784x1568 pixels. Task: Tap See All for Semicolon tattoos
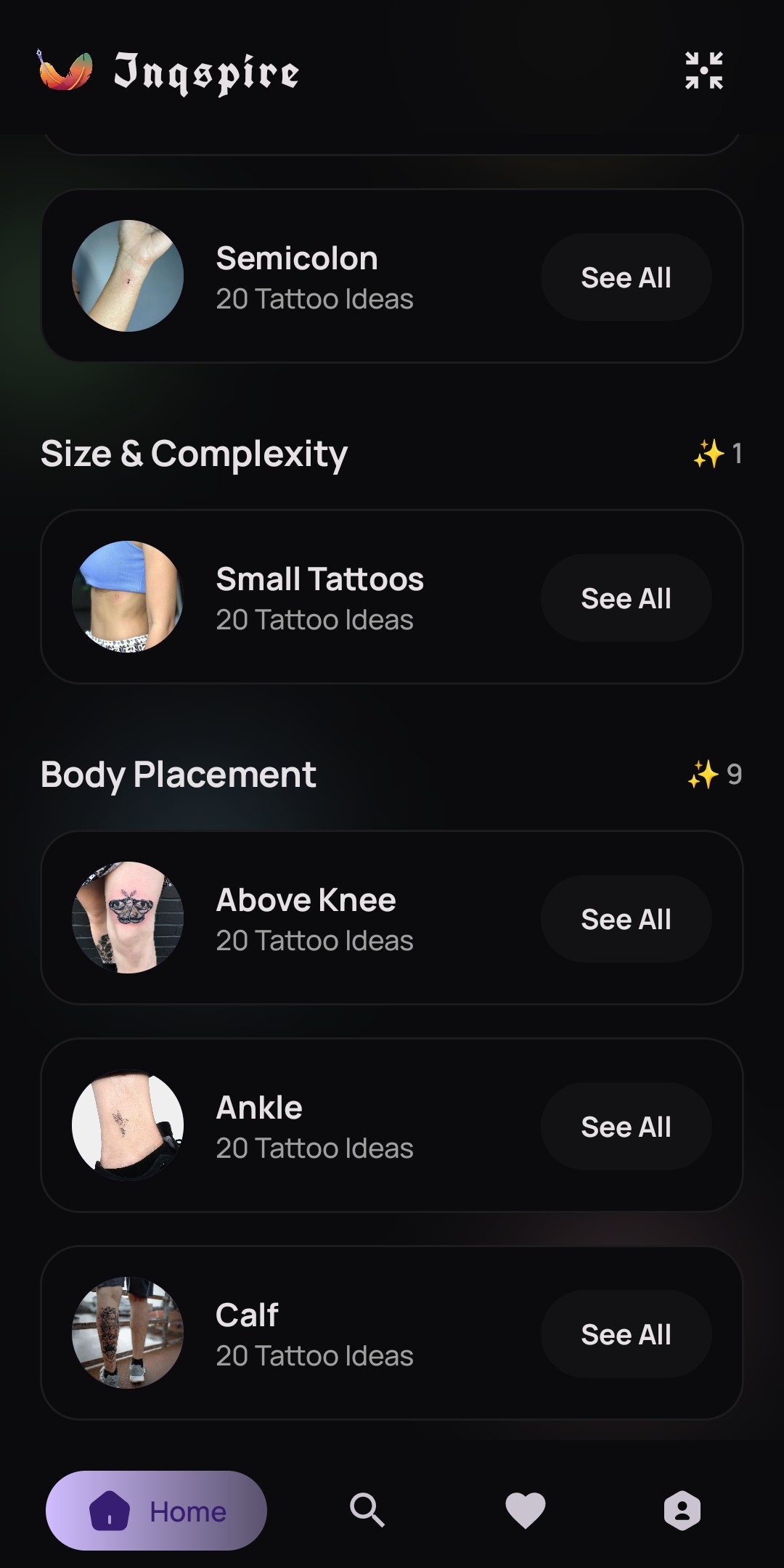tap(626, 277)
